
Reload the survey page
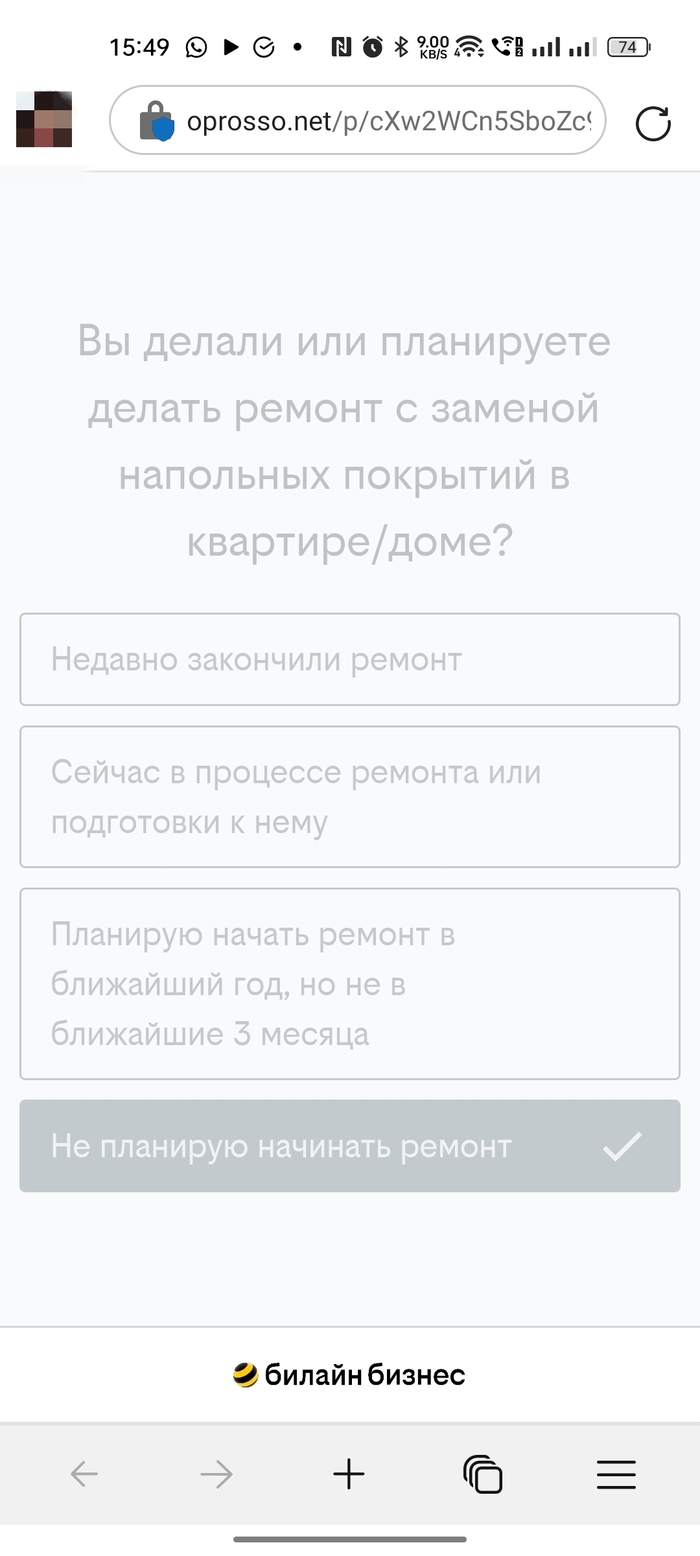[x=653, y=122]
